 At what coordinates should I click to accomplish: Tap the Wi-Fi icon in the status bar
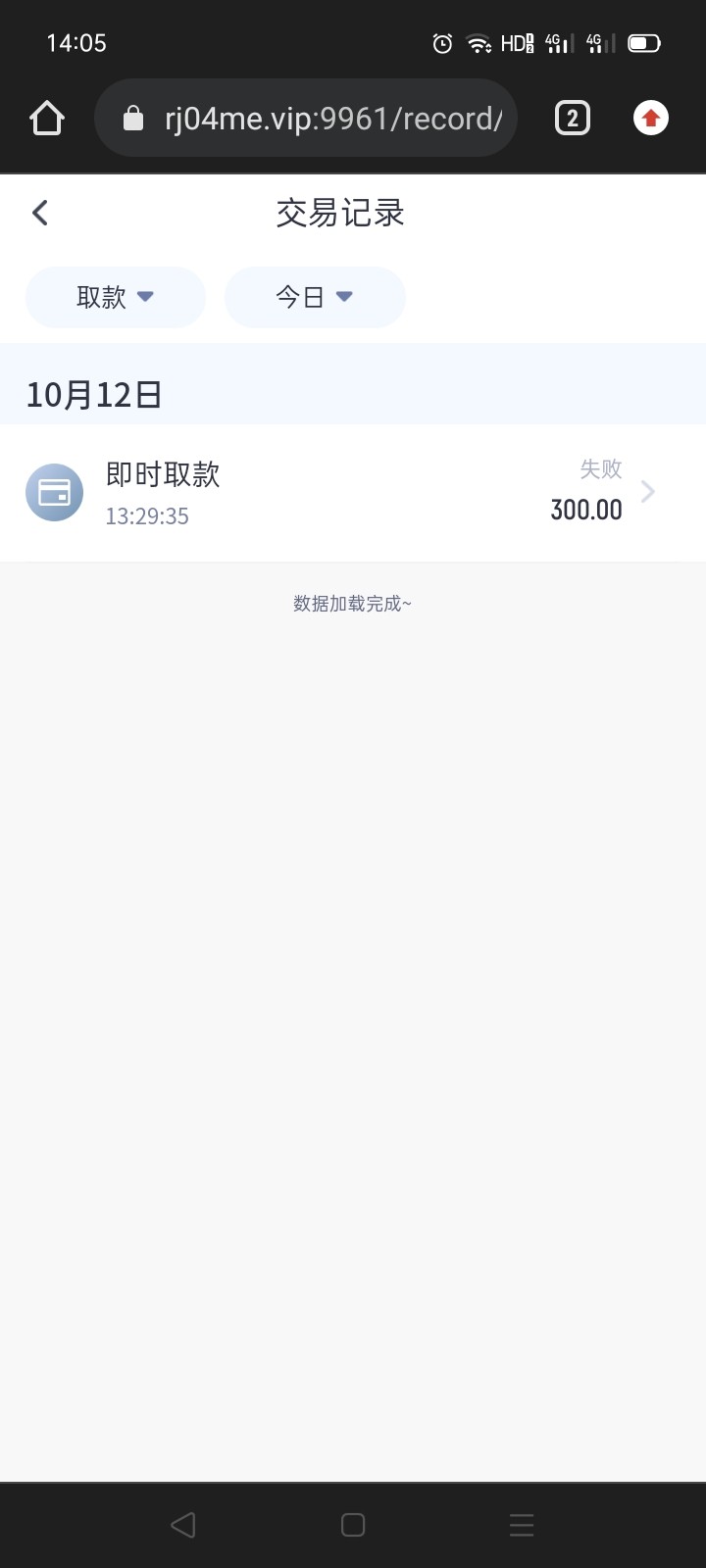pyautogui.click(x=479, y=42)
